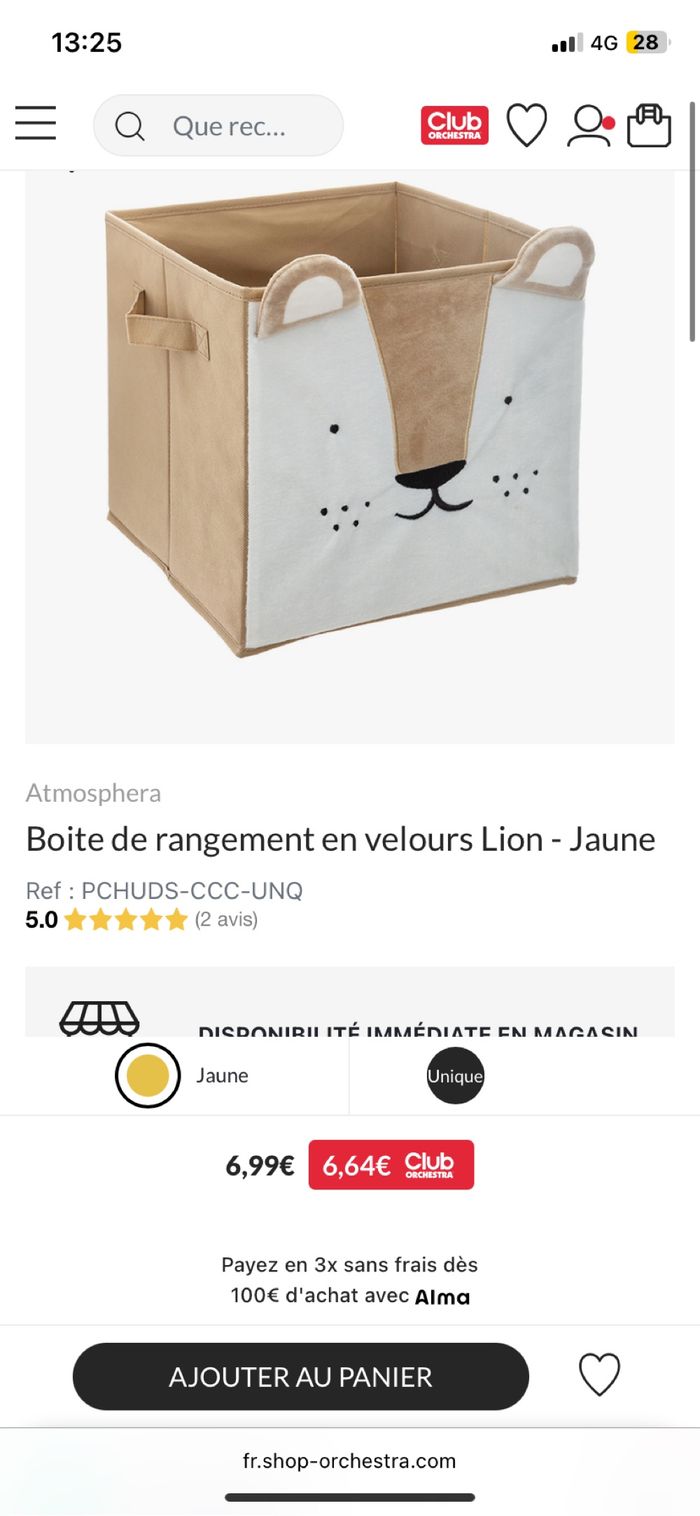
Task: Select the Jaune color swatch
Action: (148, 1076)
